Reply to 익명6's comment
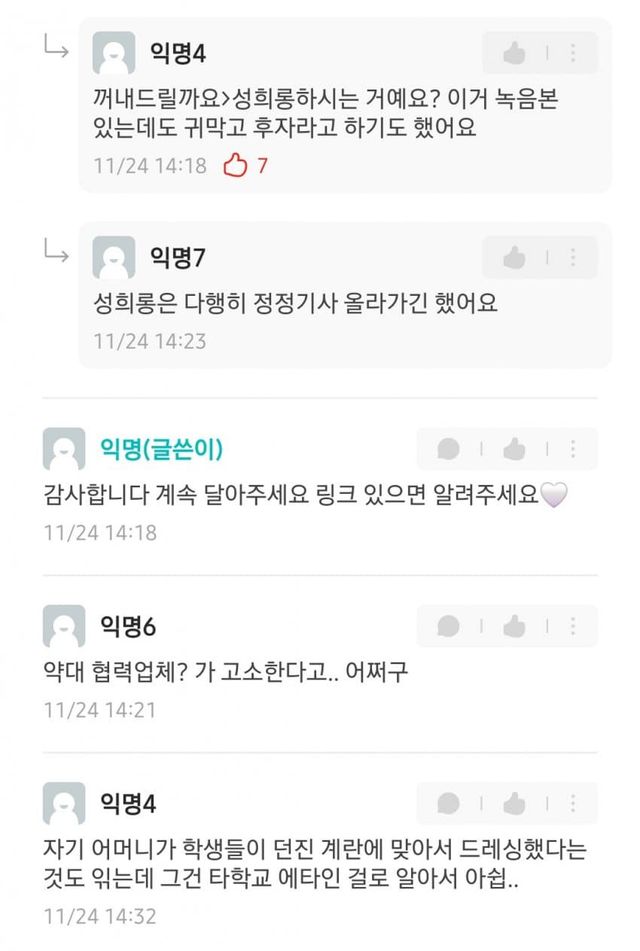The width and height of the screenshot is (640, 951). (x=449, y=626)
